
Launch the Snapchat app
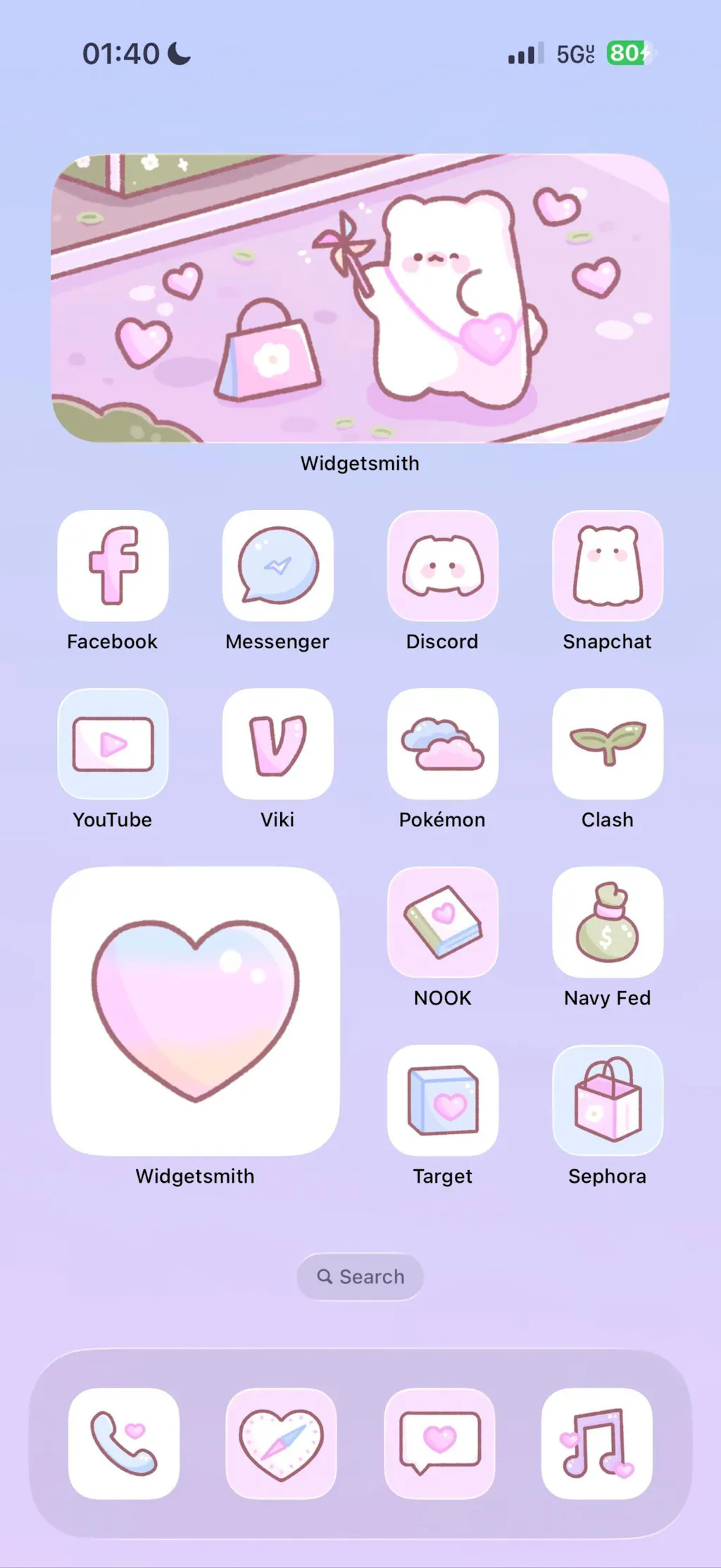(x=608, y=566)
